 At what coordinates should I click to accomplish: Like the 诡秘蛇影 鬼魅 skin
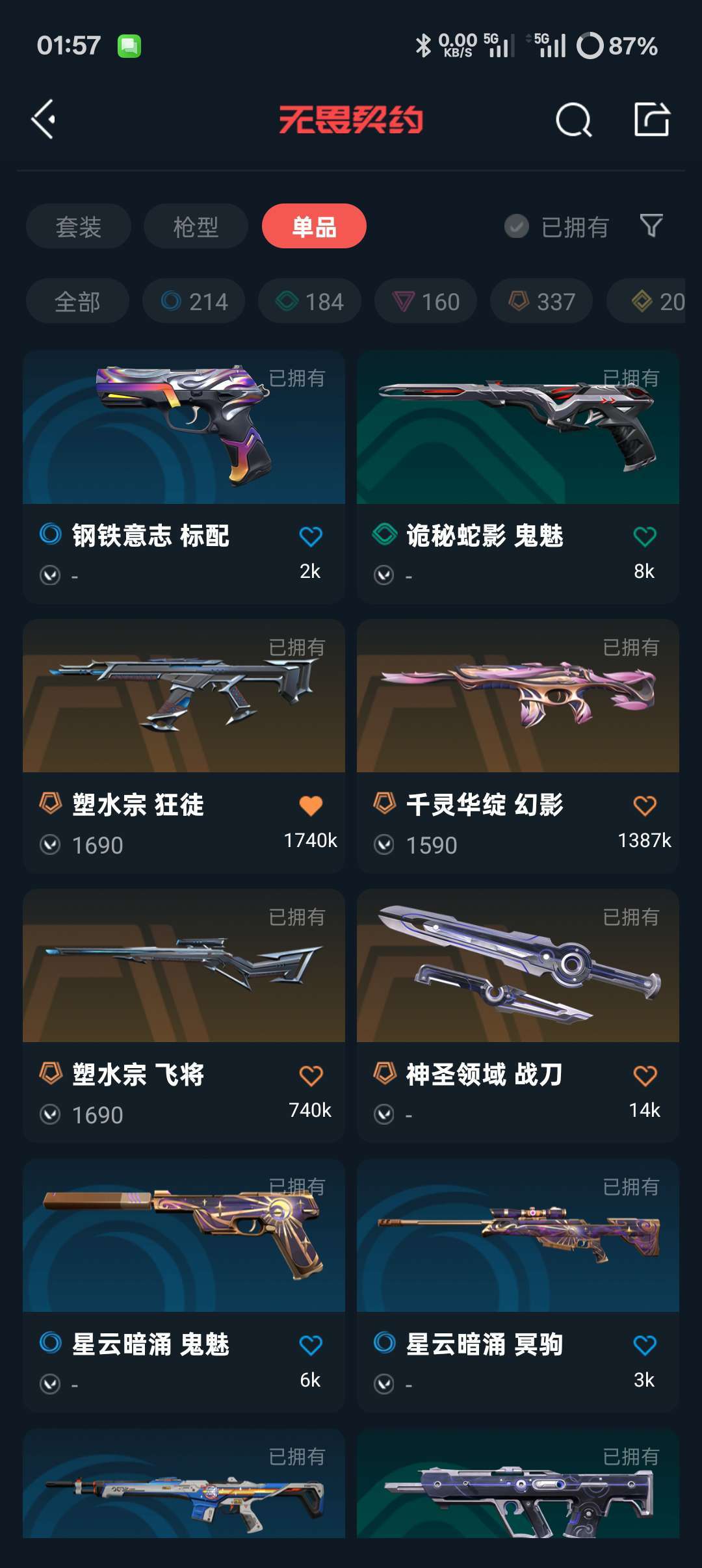pos(644,537)
